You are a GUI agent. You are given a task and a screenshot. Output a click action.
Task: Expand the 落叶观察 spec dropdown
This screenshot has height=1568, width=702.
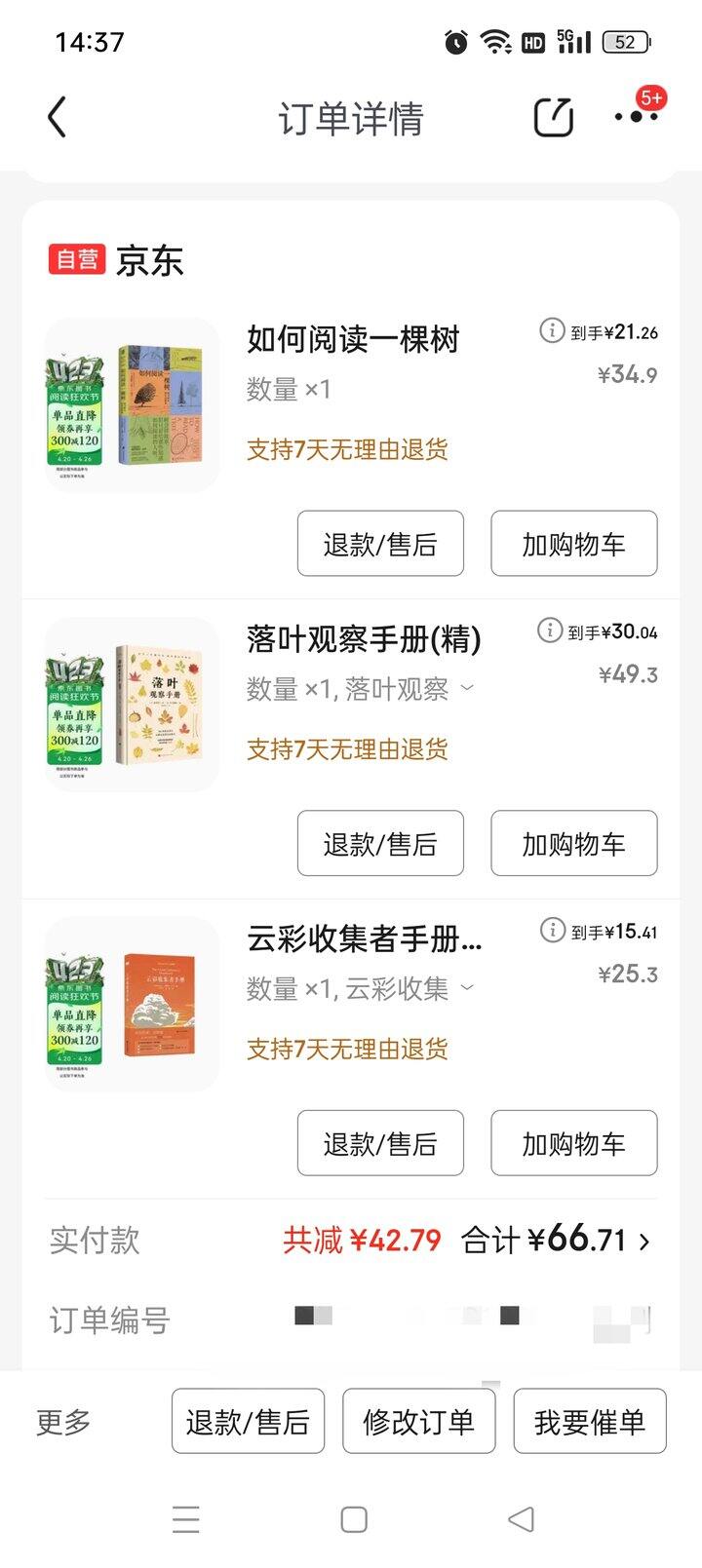(467, 688)
